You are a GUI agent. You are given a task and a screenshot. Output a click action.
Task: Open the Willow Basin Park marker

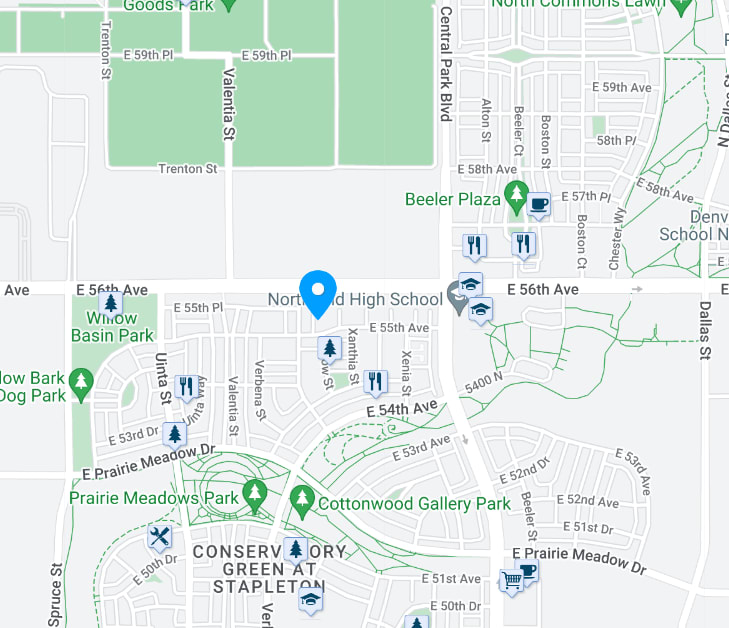click(111, 304)
